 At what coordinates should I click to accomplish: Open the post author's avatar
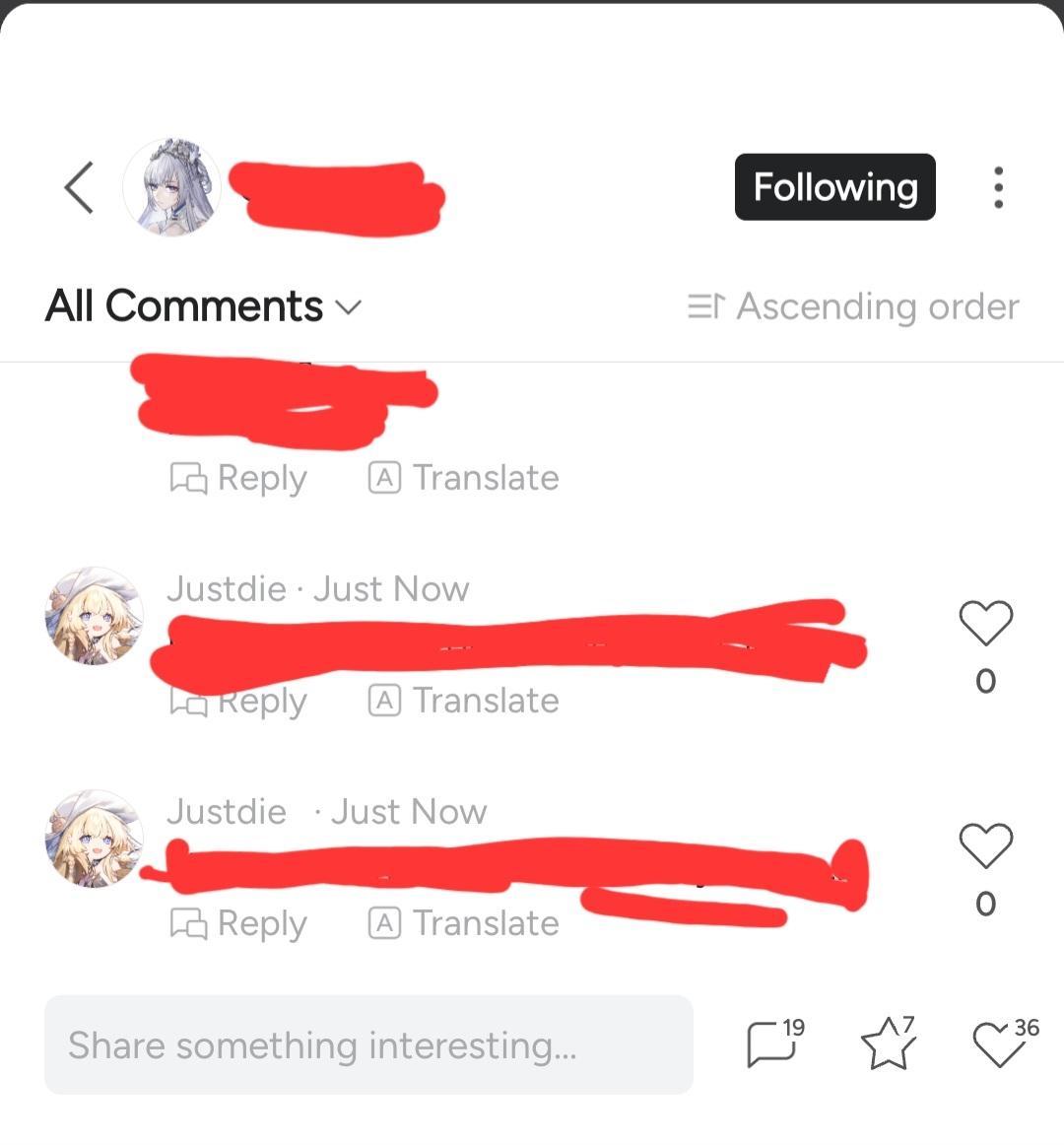(x=171, y=187)
